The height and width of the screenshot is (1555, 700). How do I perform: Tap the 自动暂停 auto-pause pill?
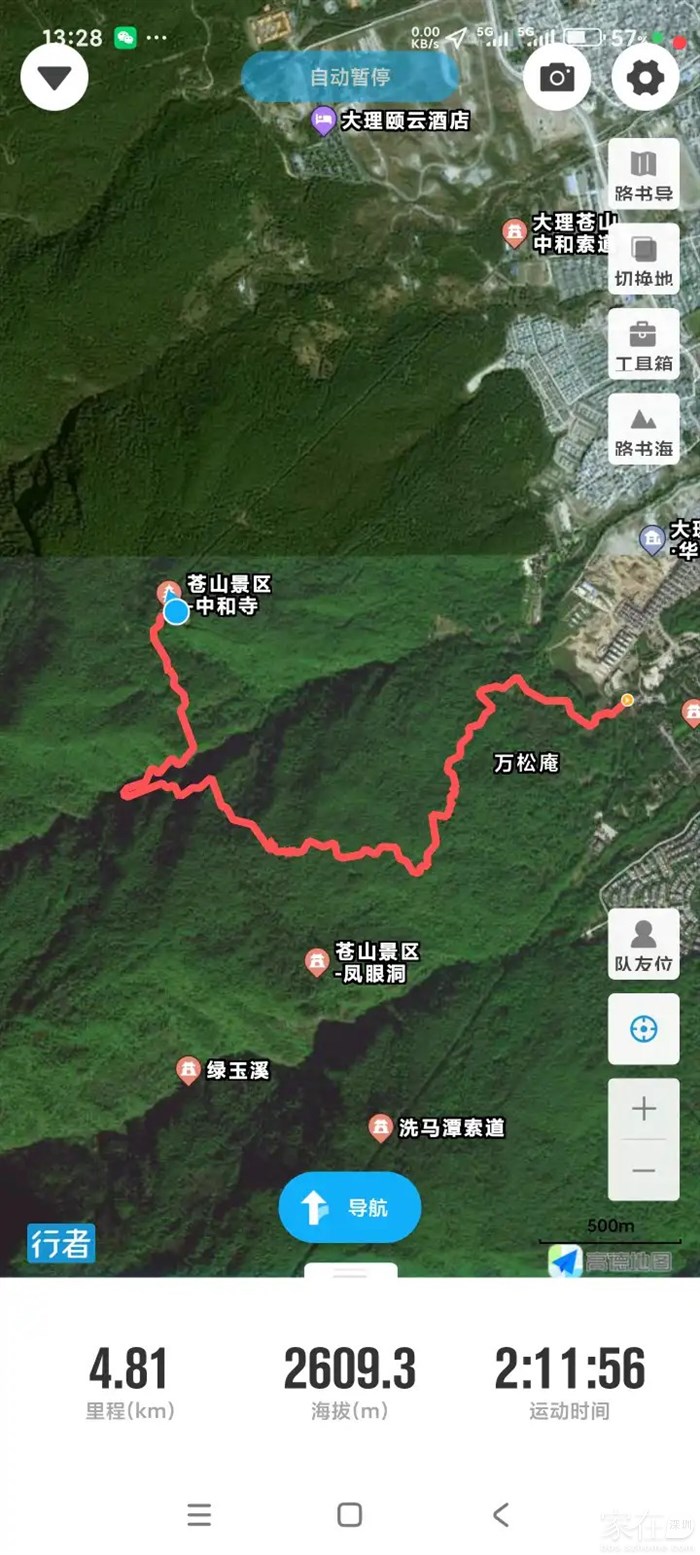point(350,76)
